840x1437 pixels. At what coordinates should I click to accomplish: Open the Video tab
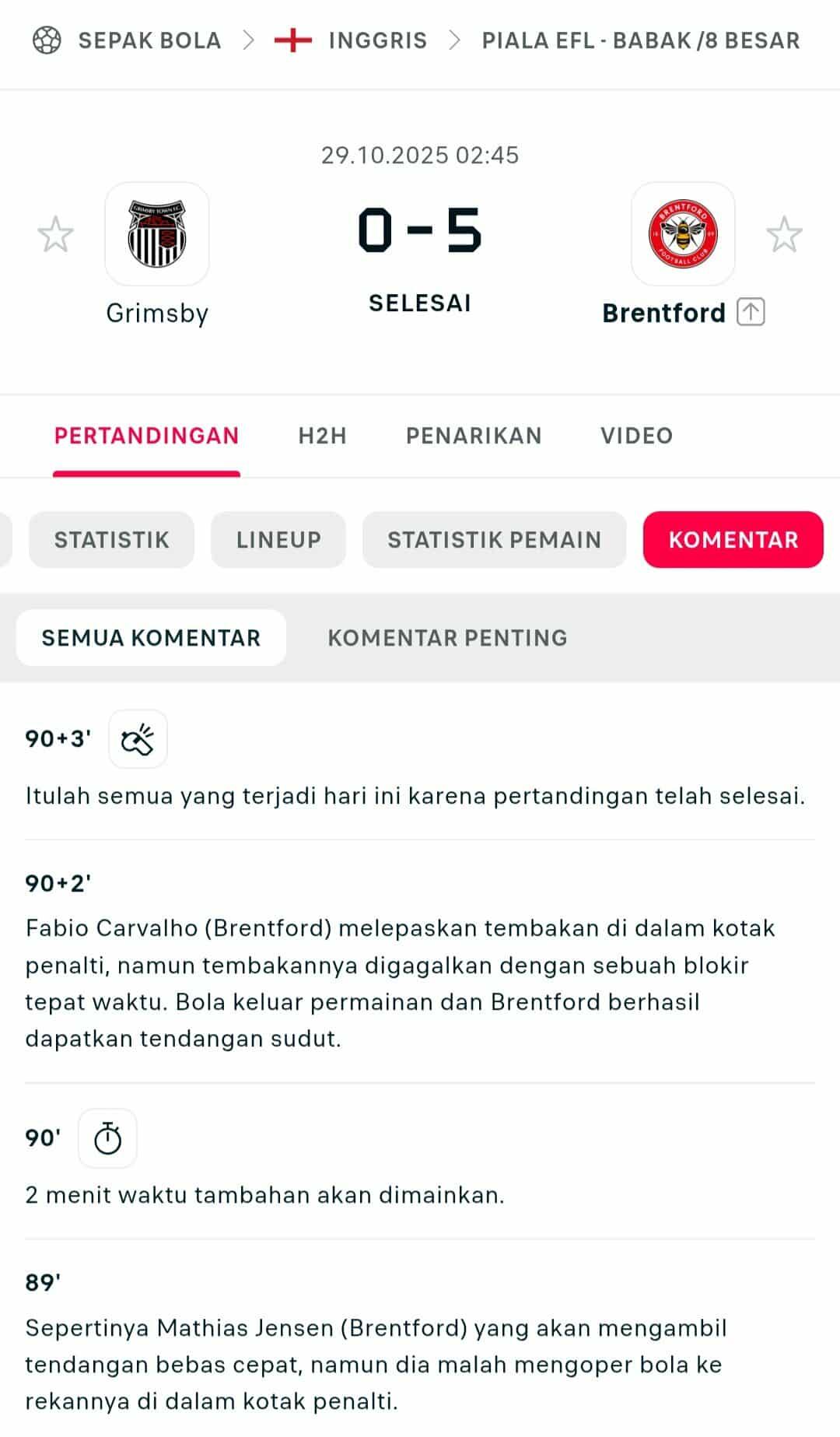(636, 436)
